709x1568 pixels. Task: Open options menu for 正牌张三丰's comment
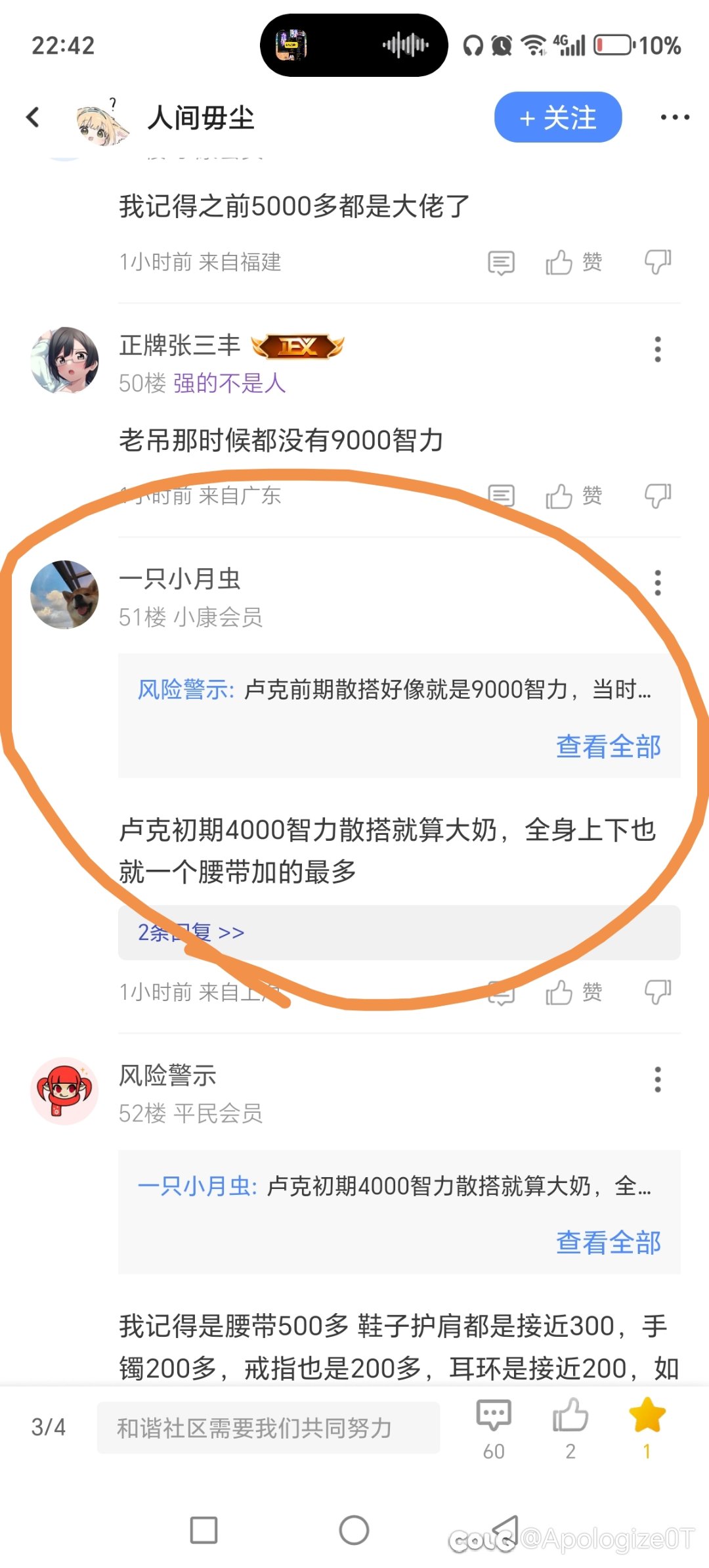[x=657, y=349]
